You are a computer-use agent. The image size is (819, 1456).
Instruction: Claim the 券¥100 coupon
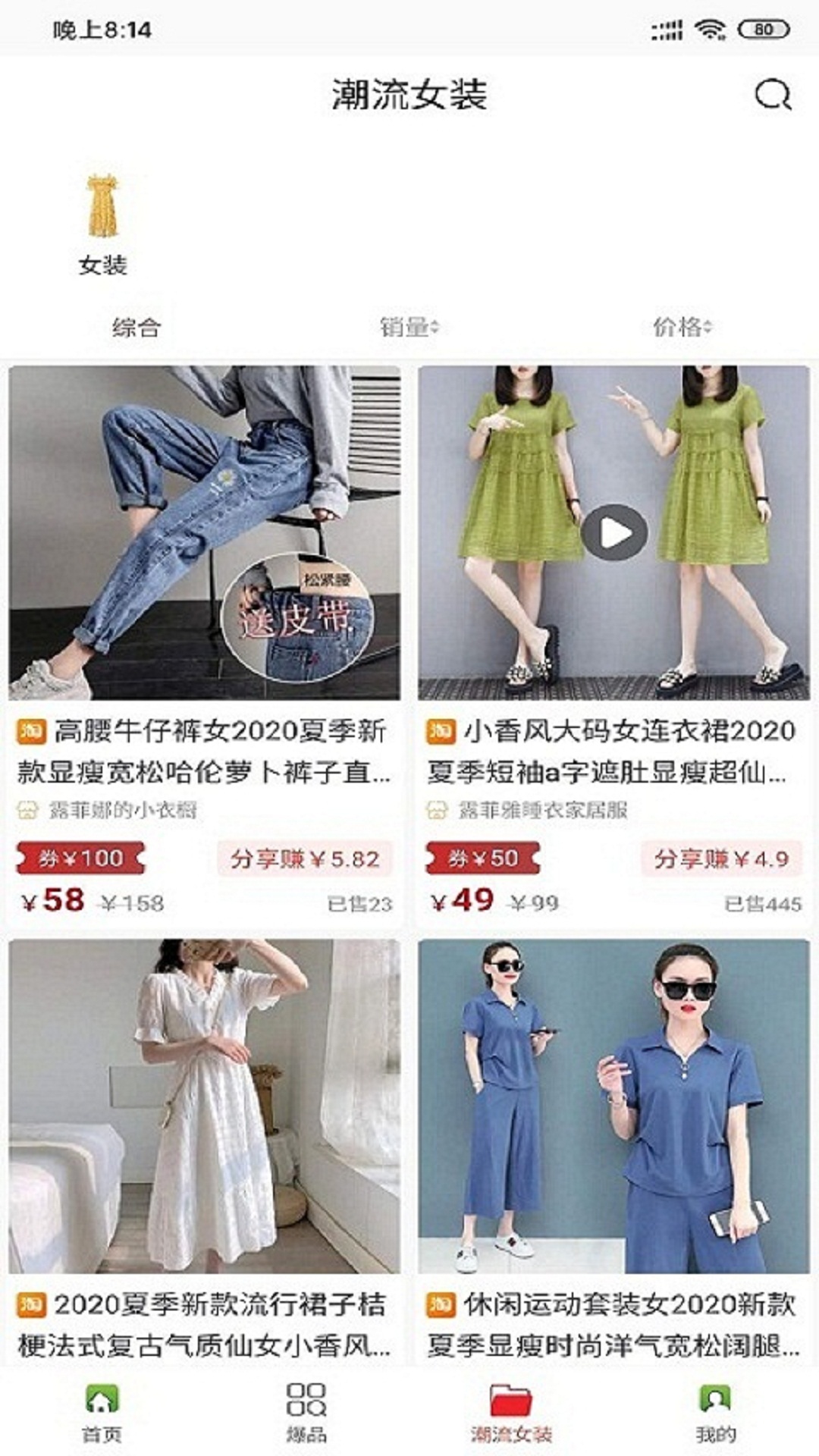(x=80, y=858)
